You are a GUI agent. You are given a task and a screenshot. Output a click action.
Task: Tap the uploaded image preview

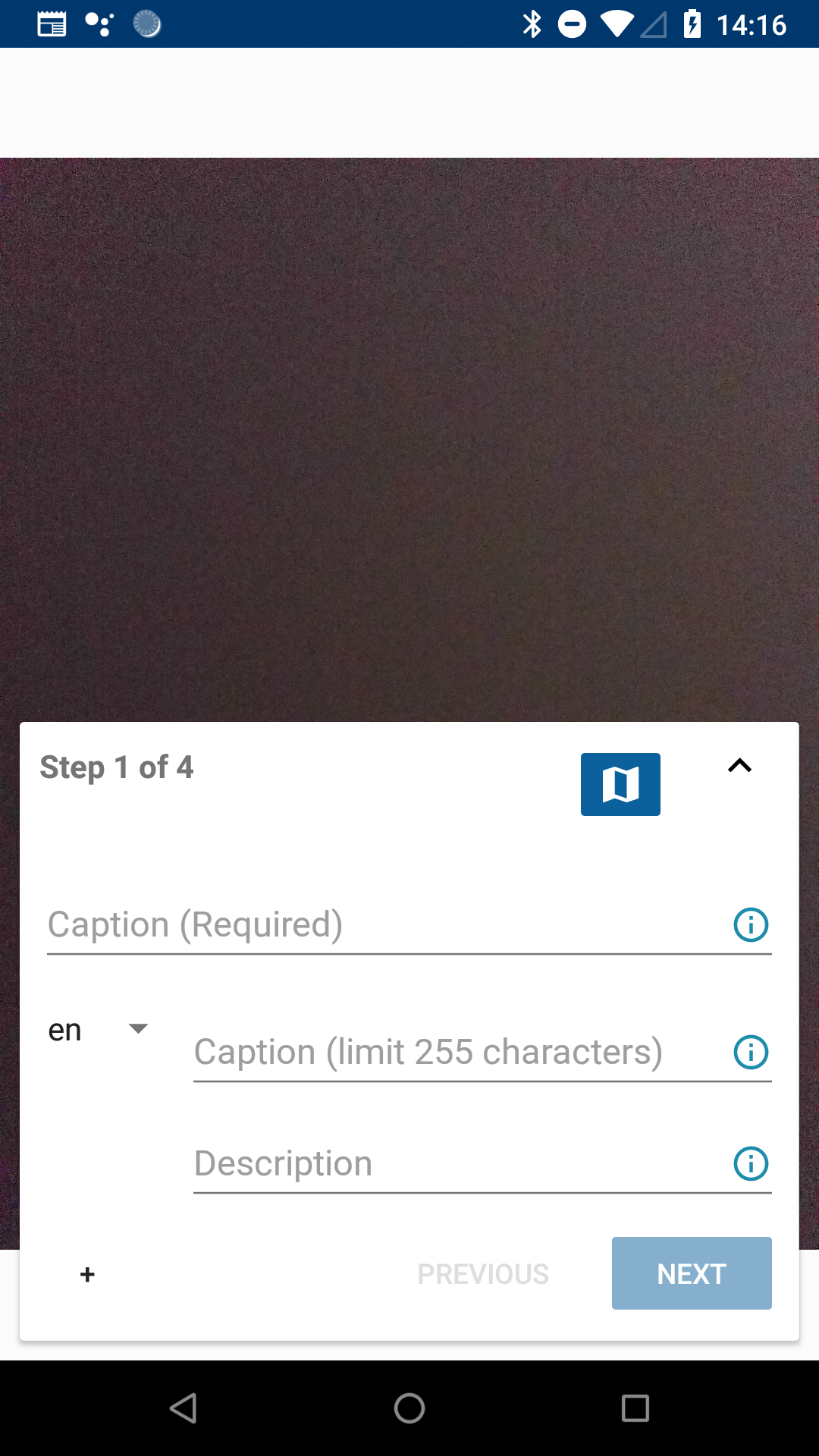point(409,440)
